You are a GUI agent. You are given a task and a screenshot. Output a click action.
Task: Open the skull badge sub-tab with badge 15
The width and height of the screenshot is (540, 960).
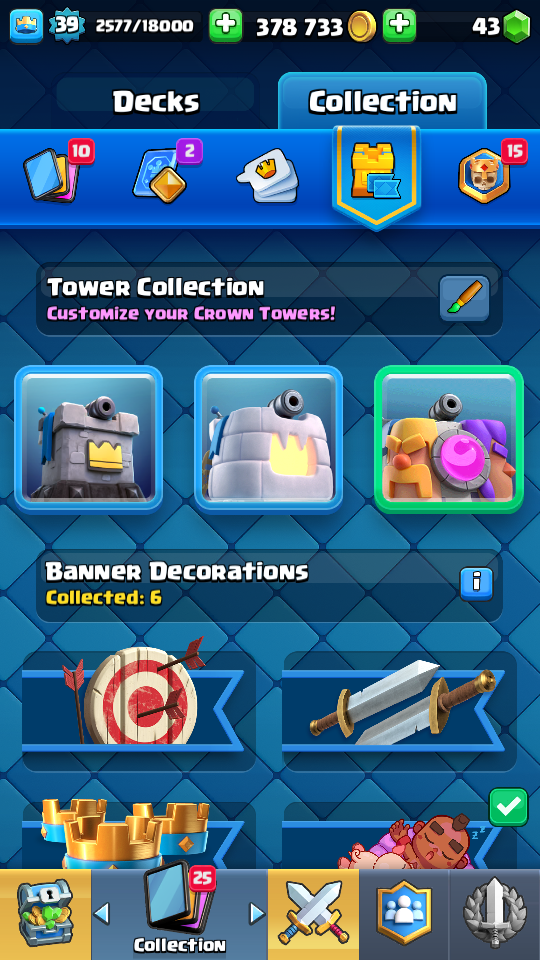(x=484, y=174)
